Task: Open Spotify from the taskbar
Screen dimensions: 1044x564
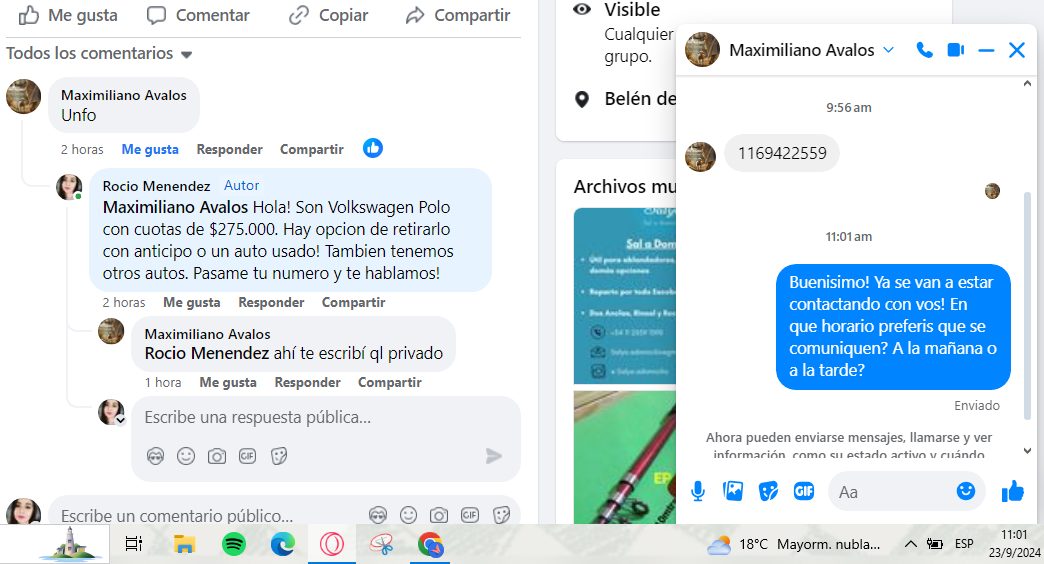Action: pyautogui.click(x=234, y=544)
